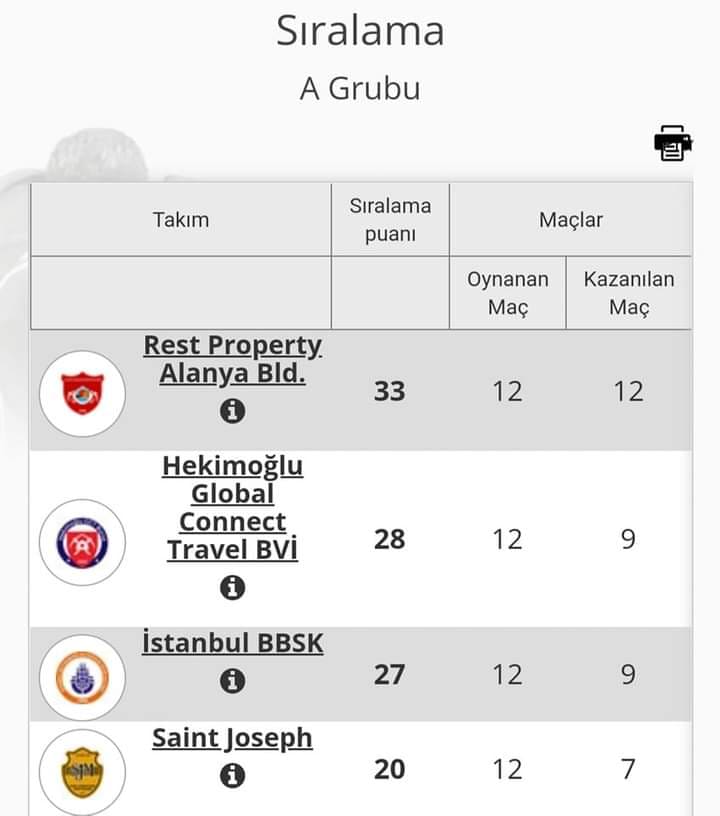Click the Kazanılan Maç header cell
720x816 pixels.
pos(630,290)
